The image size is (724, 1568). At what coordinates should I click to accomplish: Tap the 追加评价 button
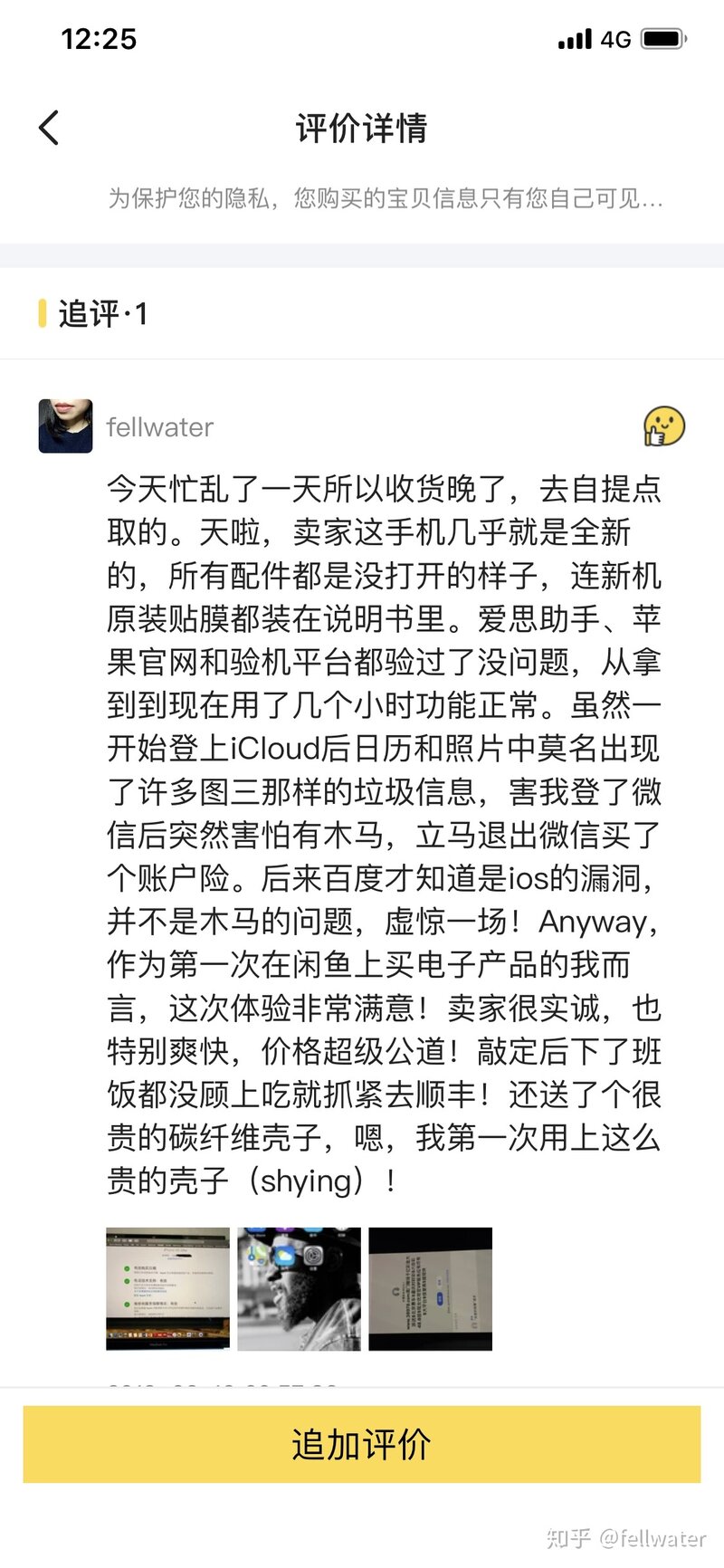tap(362, 1444)
